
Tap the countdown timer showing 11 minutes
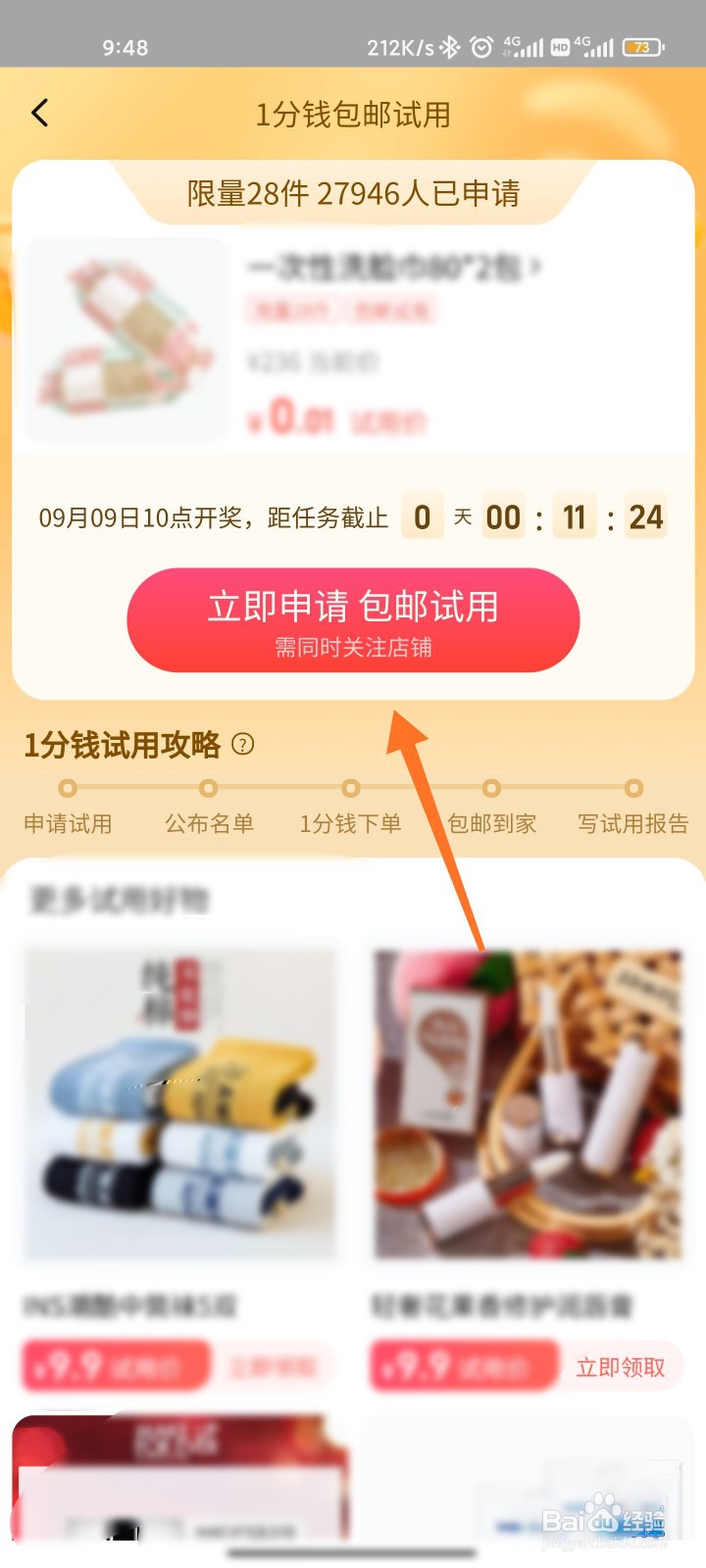(574, 516)
